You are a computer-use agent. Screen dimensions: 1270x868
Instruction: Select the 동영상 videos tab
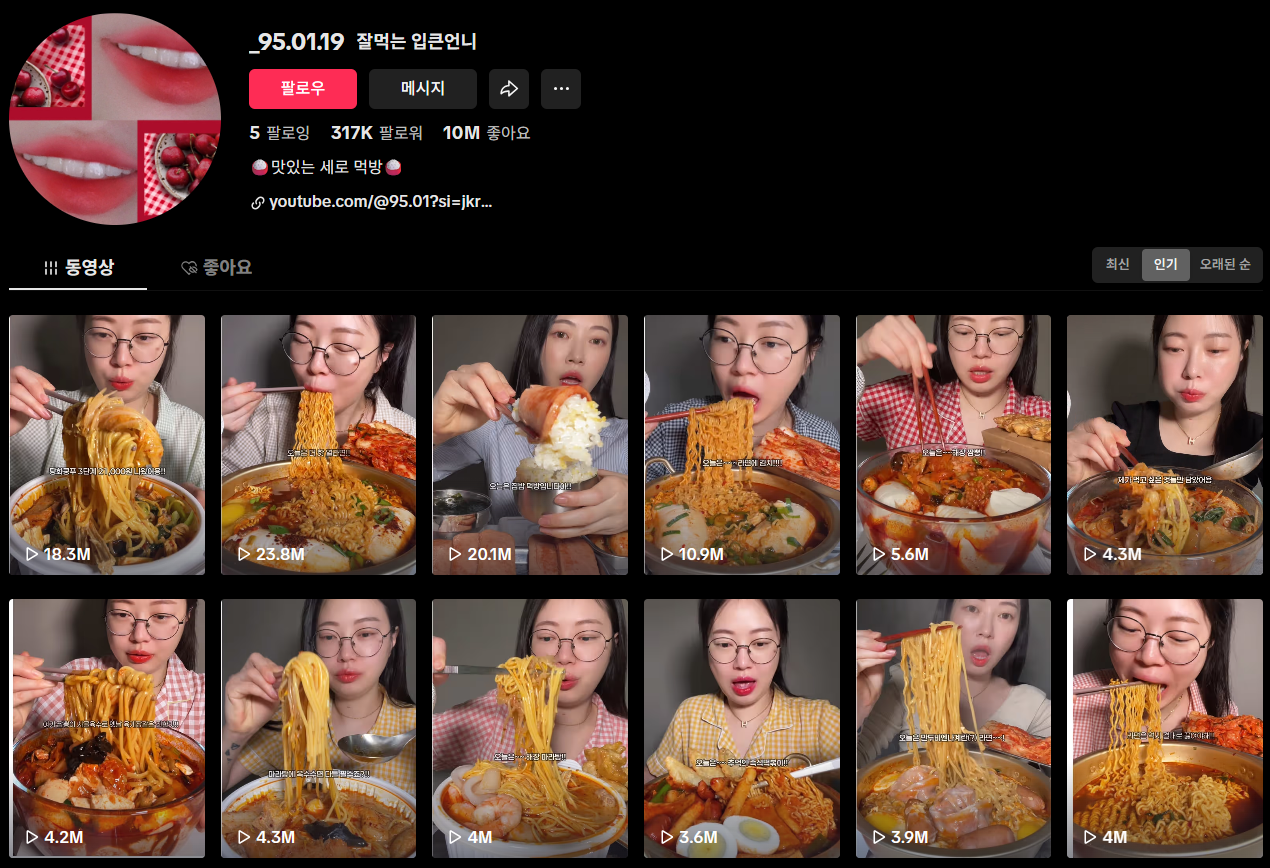point(78,267)
